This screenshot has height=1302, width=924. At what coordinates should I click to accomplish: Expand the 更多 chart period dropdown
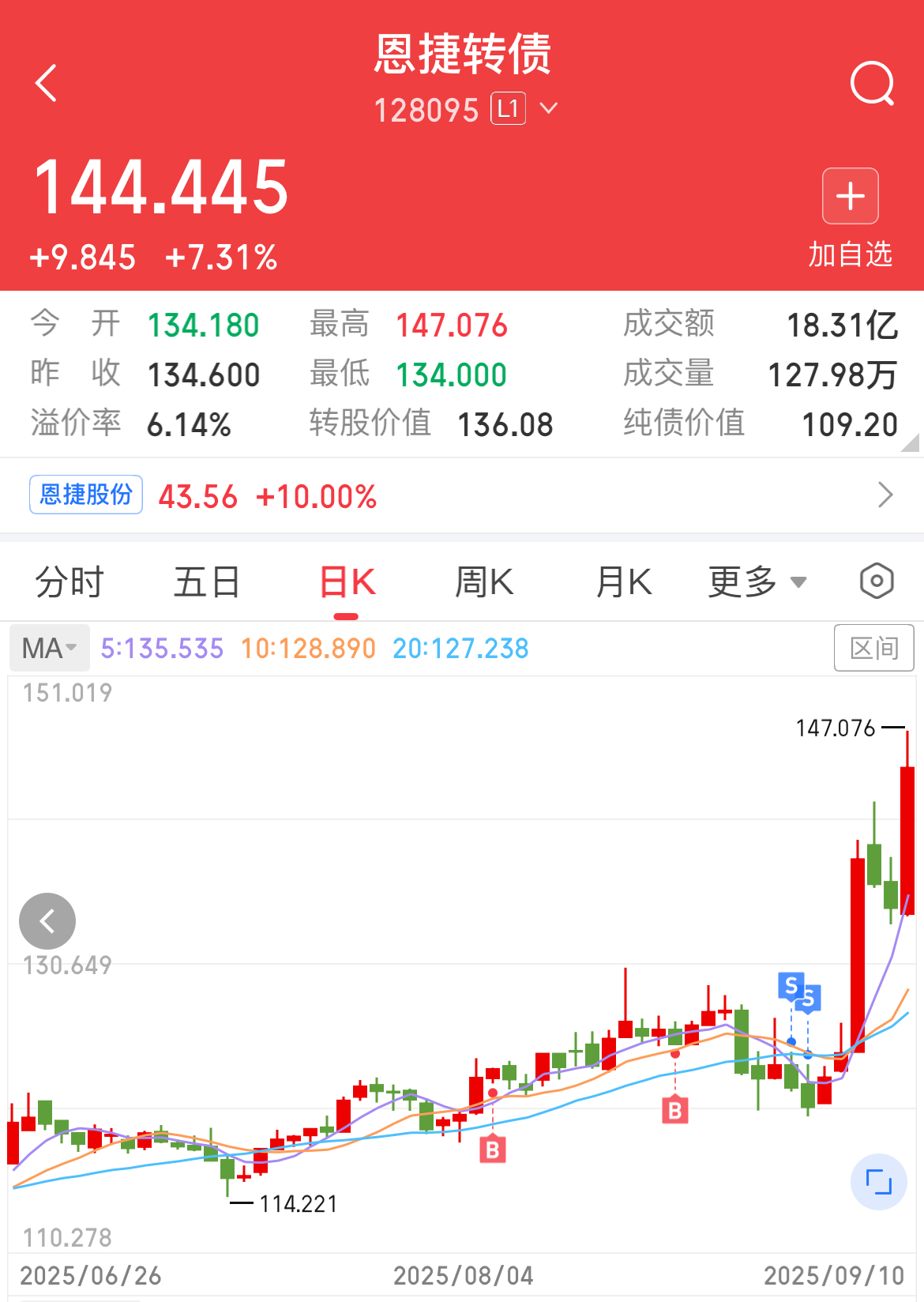coord(757,582)
